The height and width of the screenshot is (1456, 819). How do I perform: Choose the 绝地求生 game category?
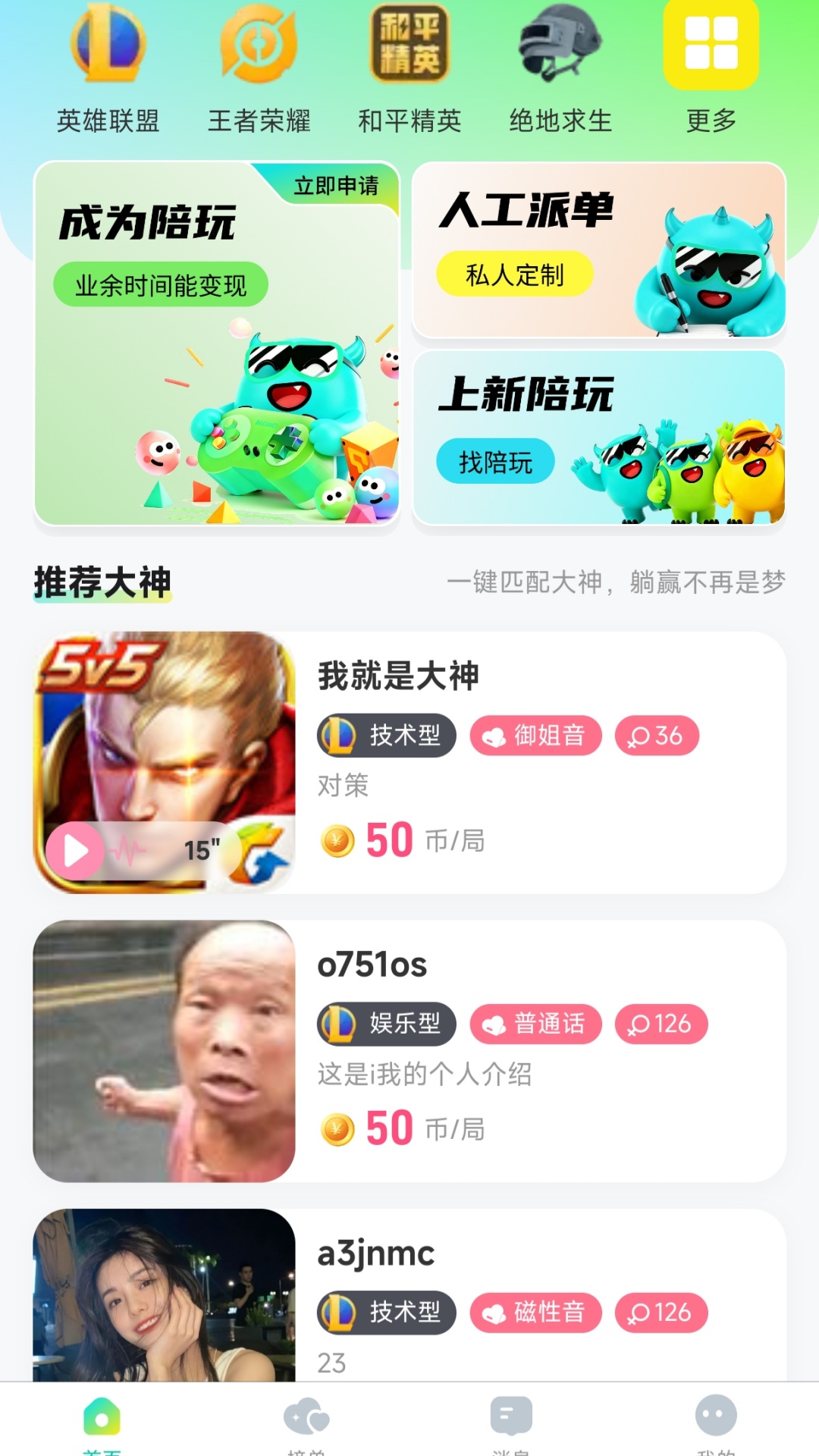coord(560,67)
